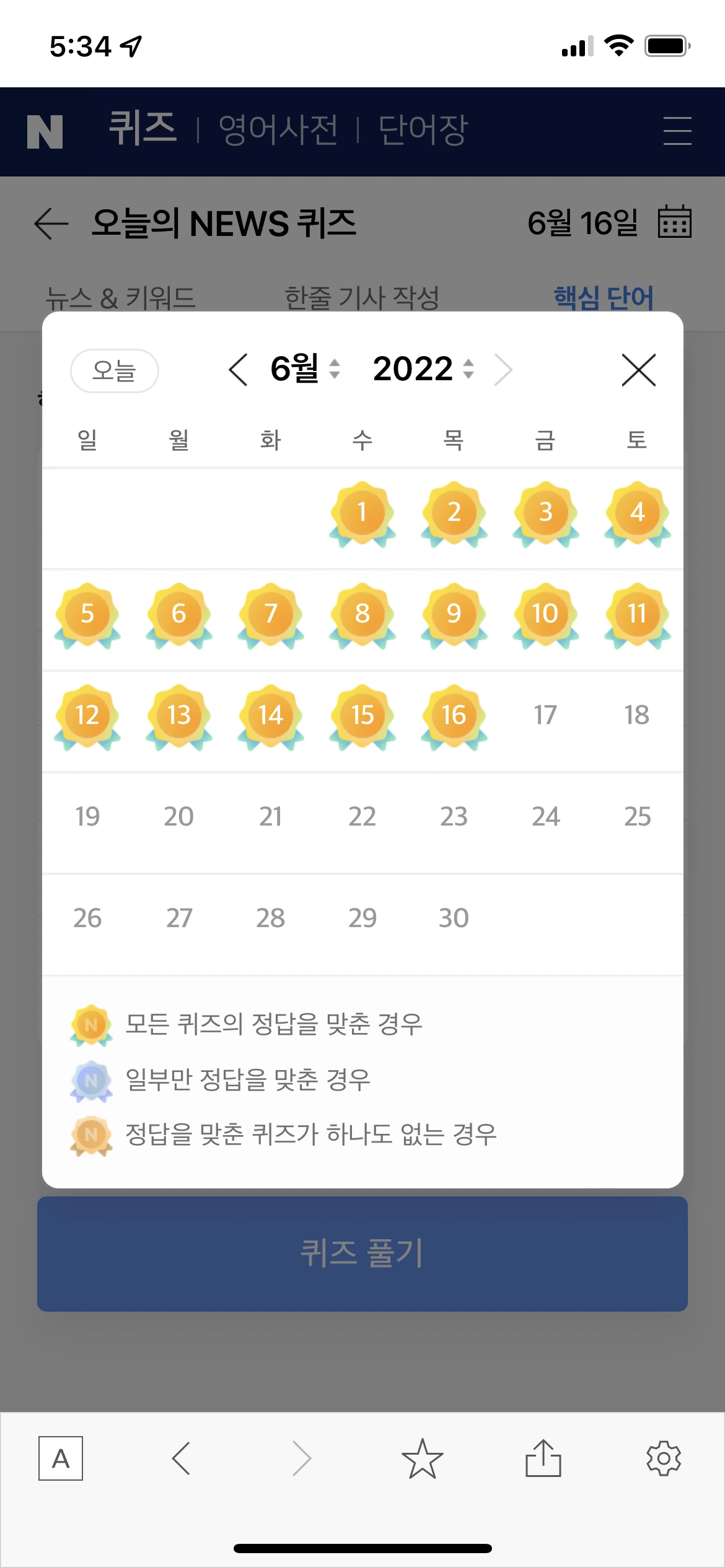
Task: Jump to today with the 오늘 button
Action: pos(115,370)
